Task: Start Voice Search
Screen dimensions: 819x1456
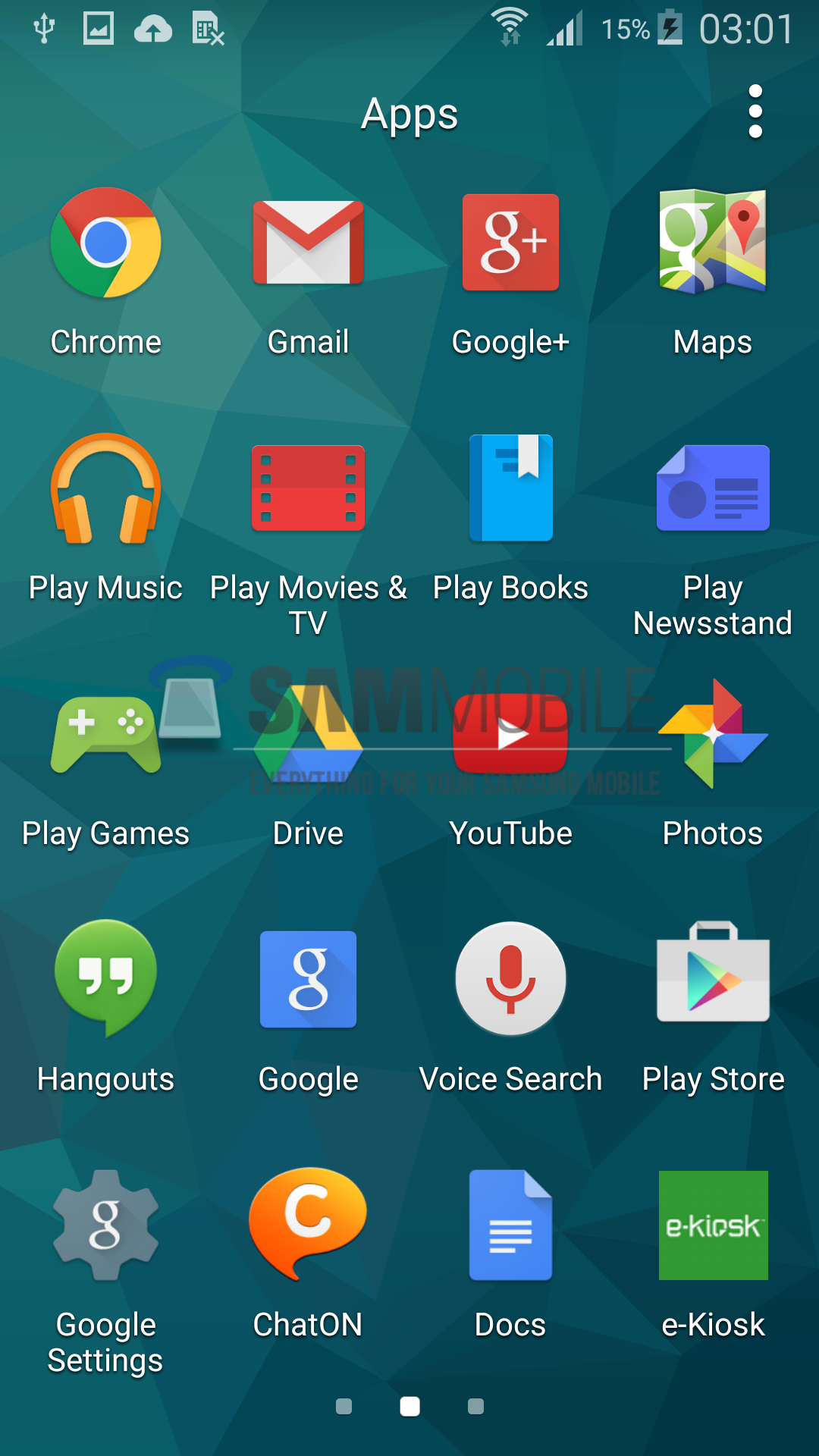Action: (x=510, y=978)
